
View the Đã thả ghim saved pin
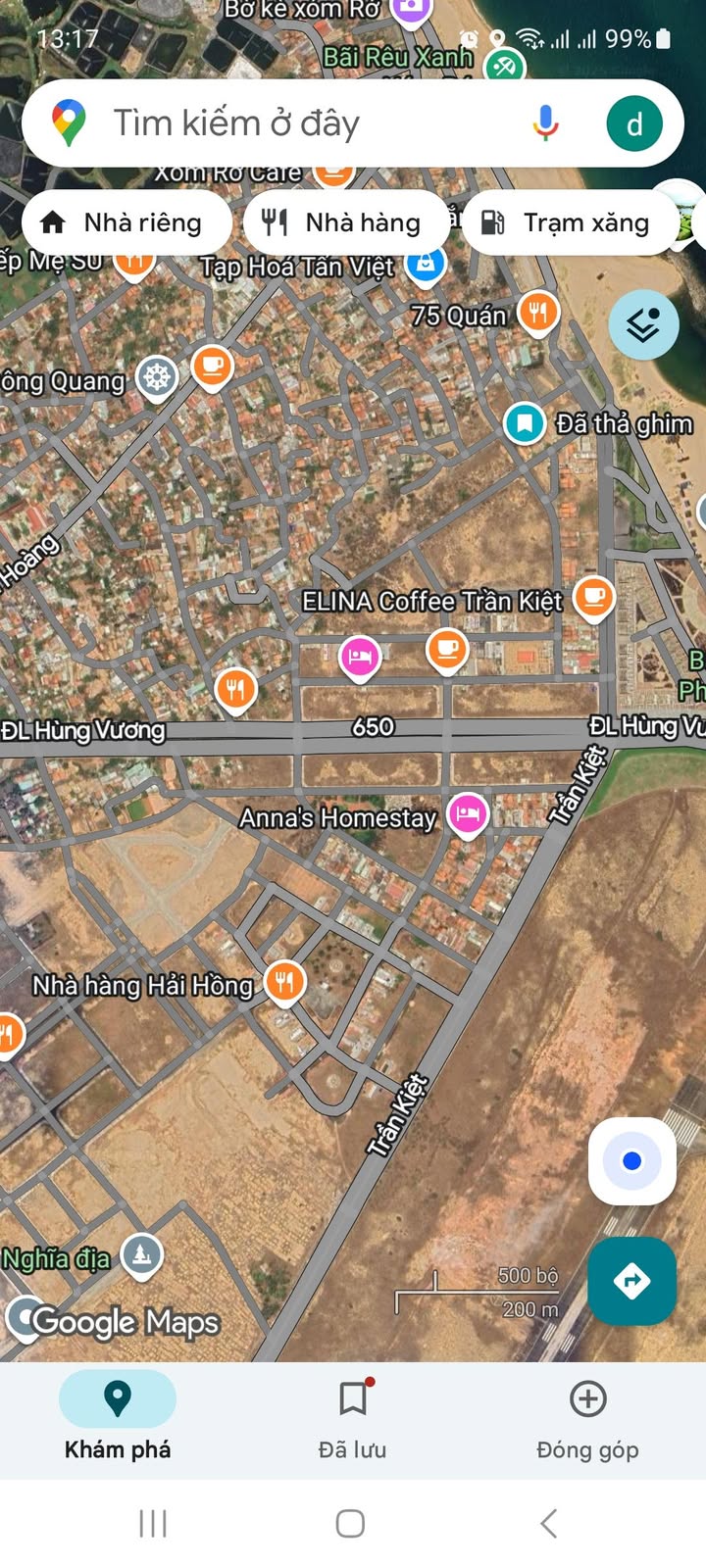(525, 423)
